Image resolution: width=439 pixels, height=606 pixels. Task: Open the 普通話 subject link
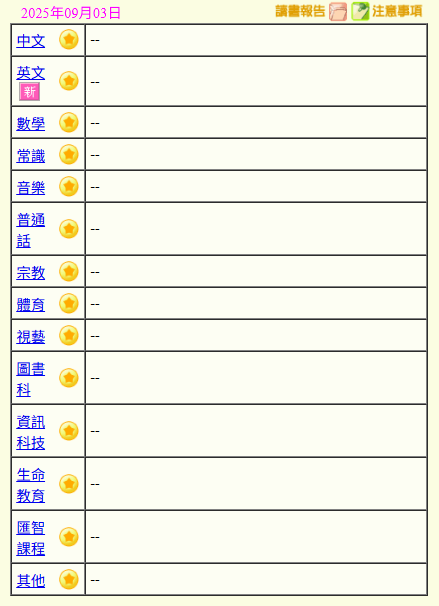[31, 230]
